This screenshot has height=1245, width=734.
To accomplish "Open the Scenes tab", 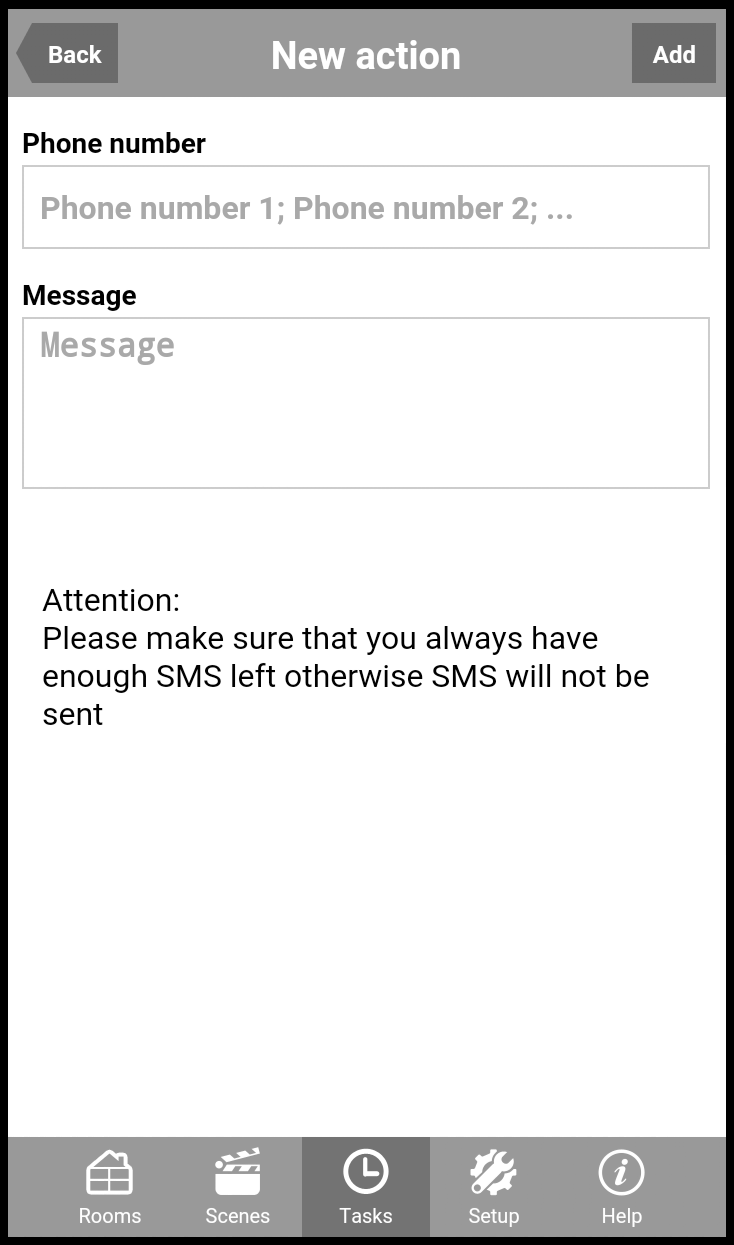I will coord(238,1188).
